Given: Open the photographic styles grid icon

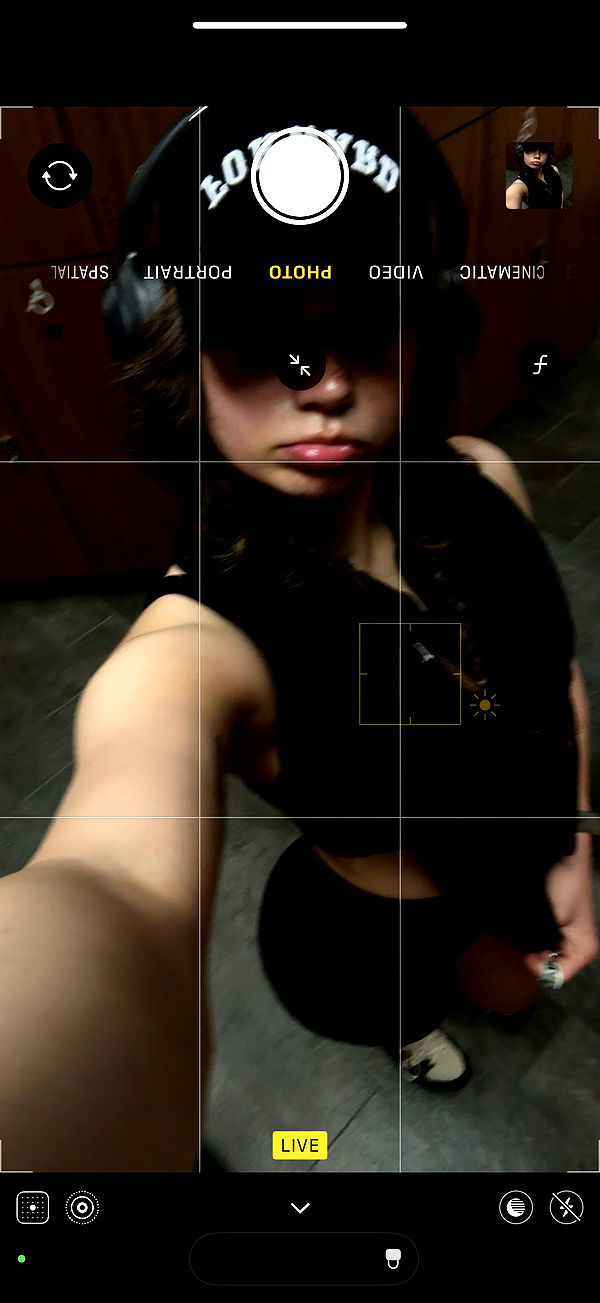Looking at the screenshot, I should click(33, 1208).
